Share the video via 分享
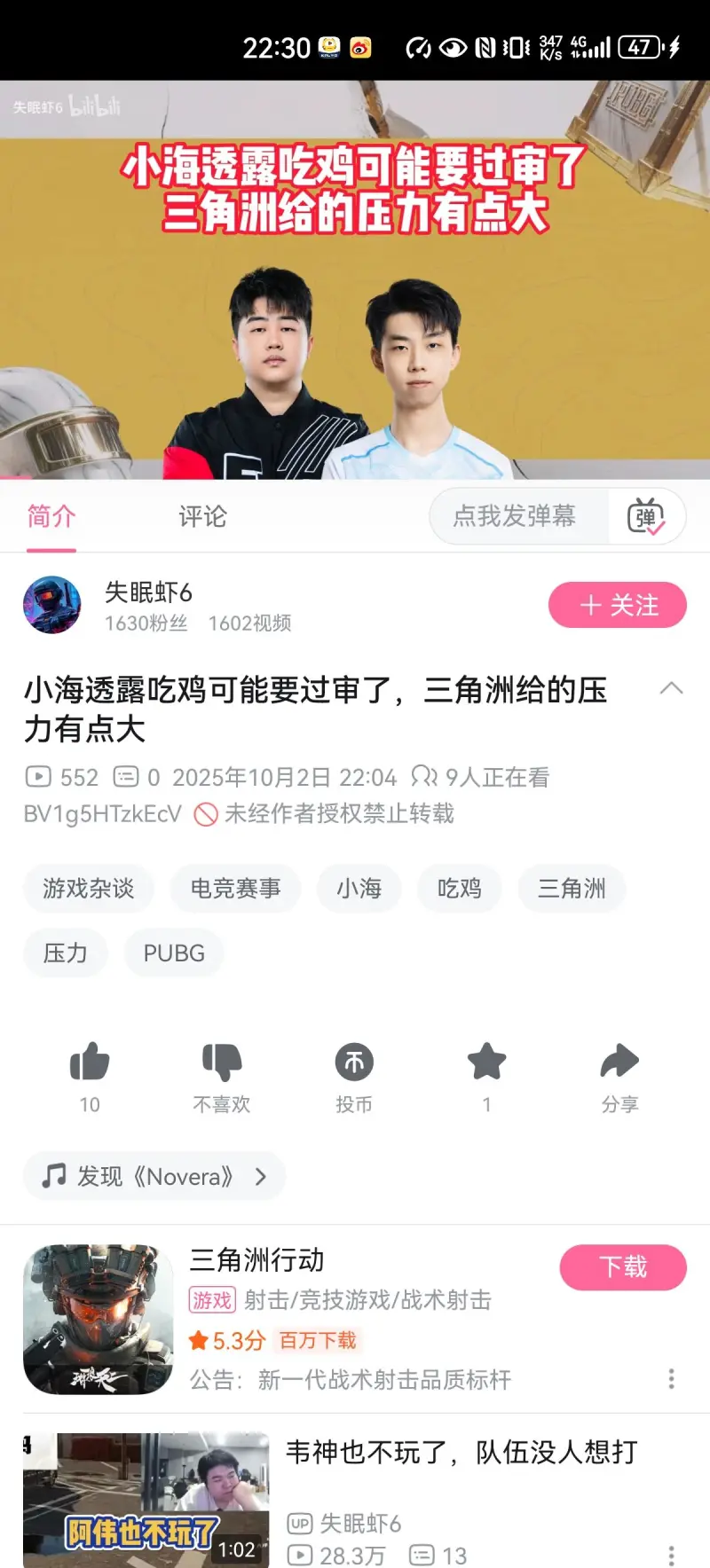This screenshot has height=1568, width=710. (619, 1062)
